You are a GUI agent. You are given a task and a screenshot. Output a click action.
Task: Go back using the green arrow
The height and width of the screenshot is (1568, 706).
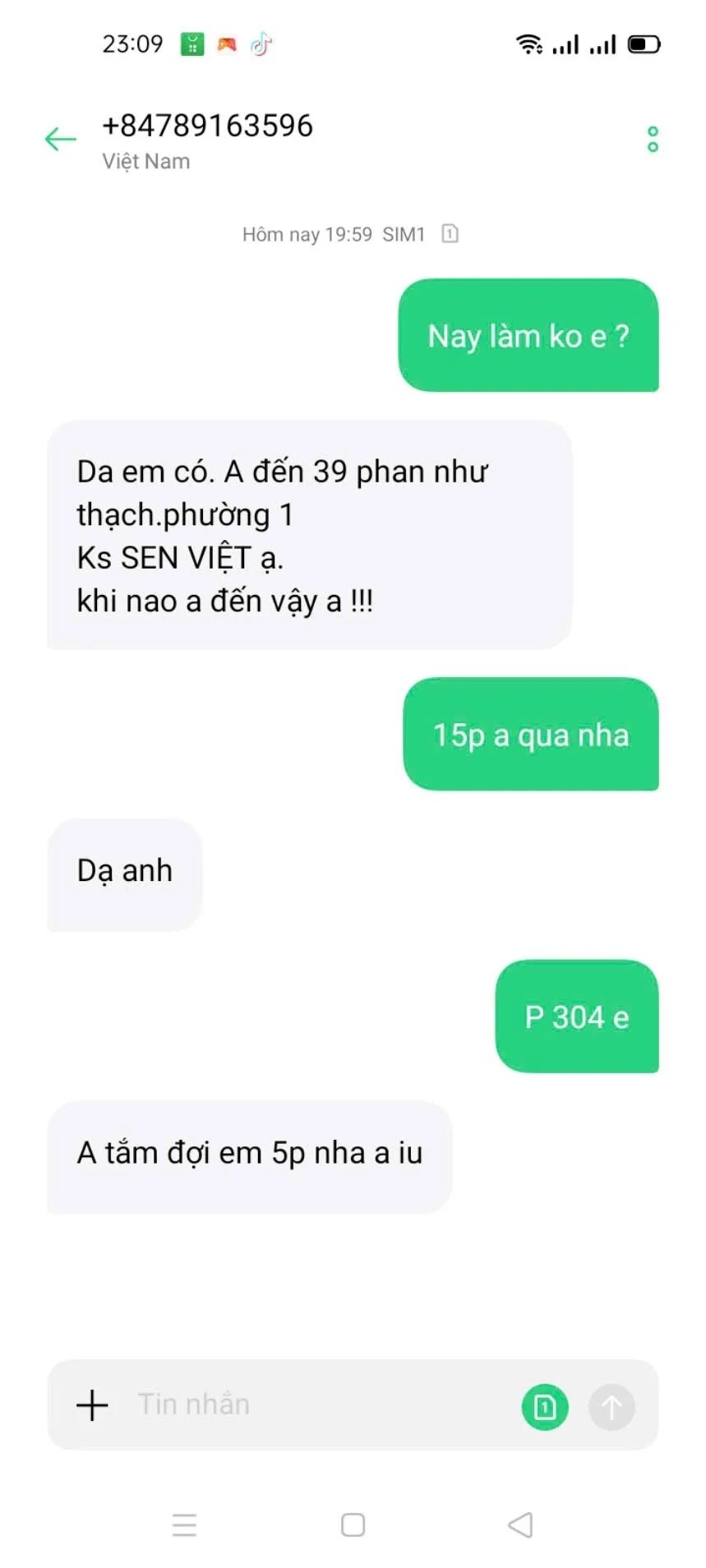[60, 140]
